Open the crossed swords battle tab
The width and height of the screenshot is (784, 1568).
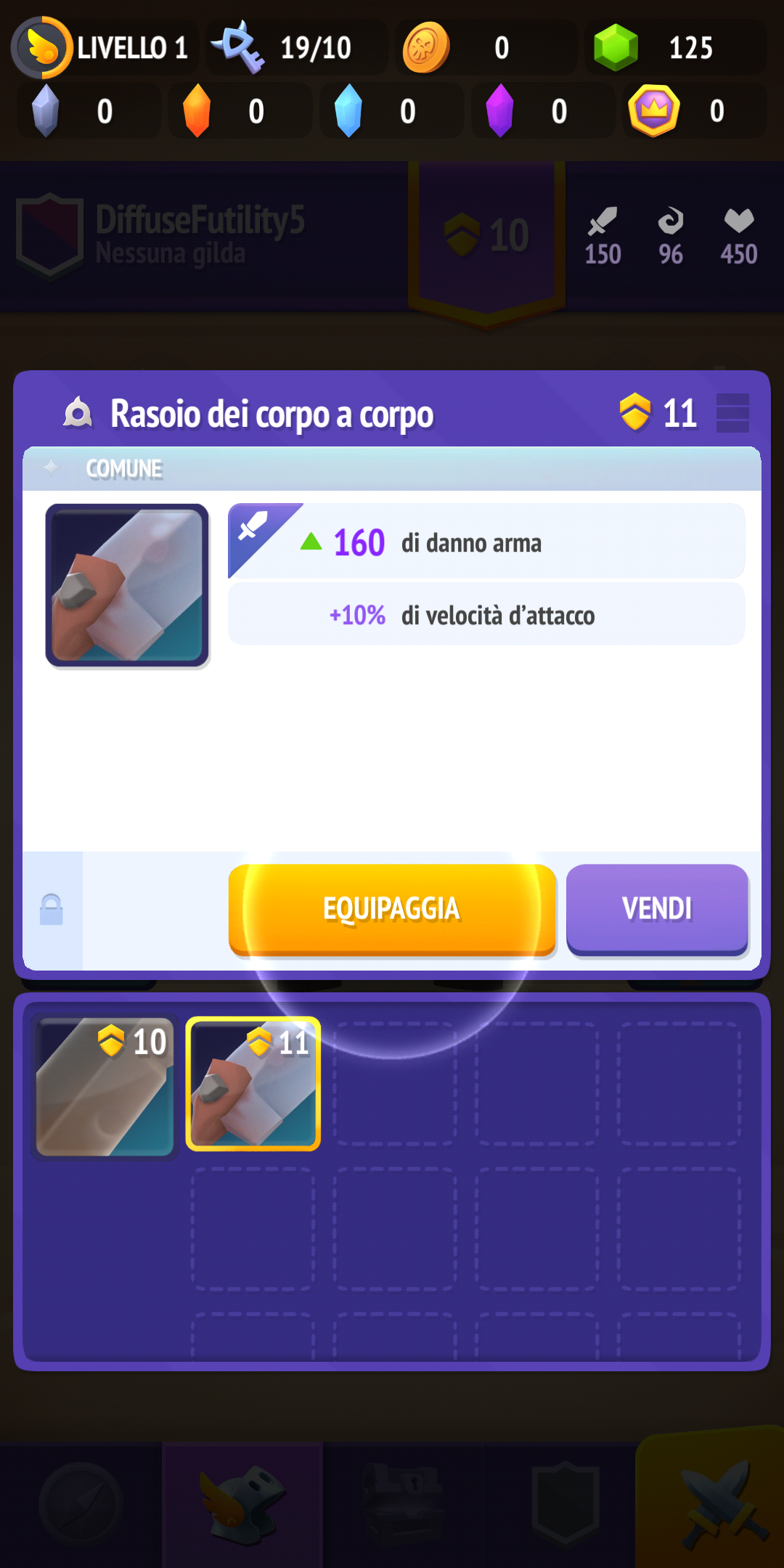pyautogui.click(x=715, y=1501)
